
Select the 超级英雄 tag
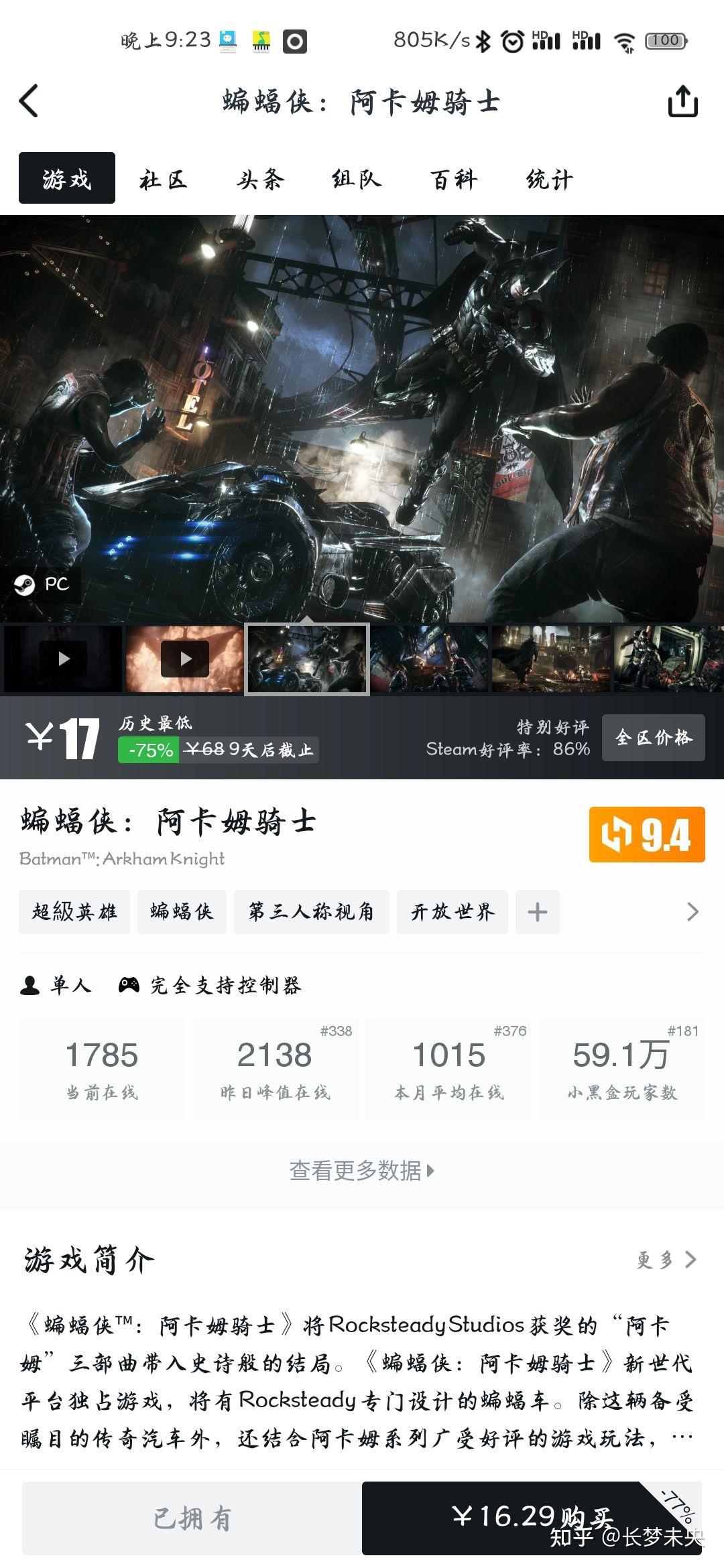[74, 912]
